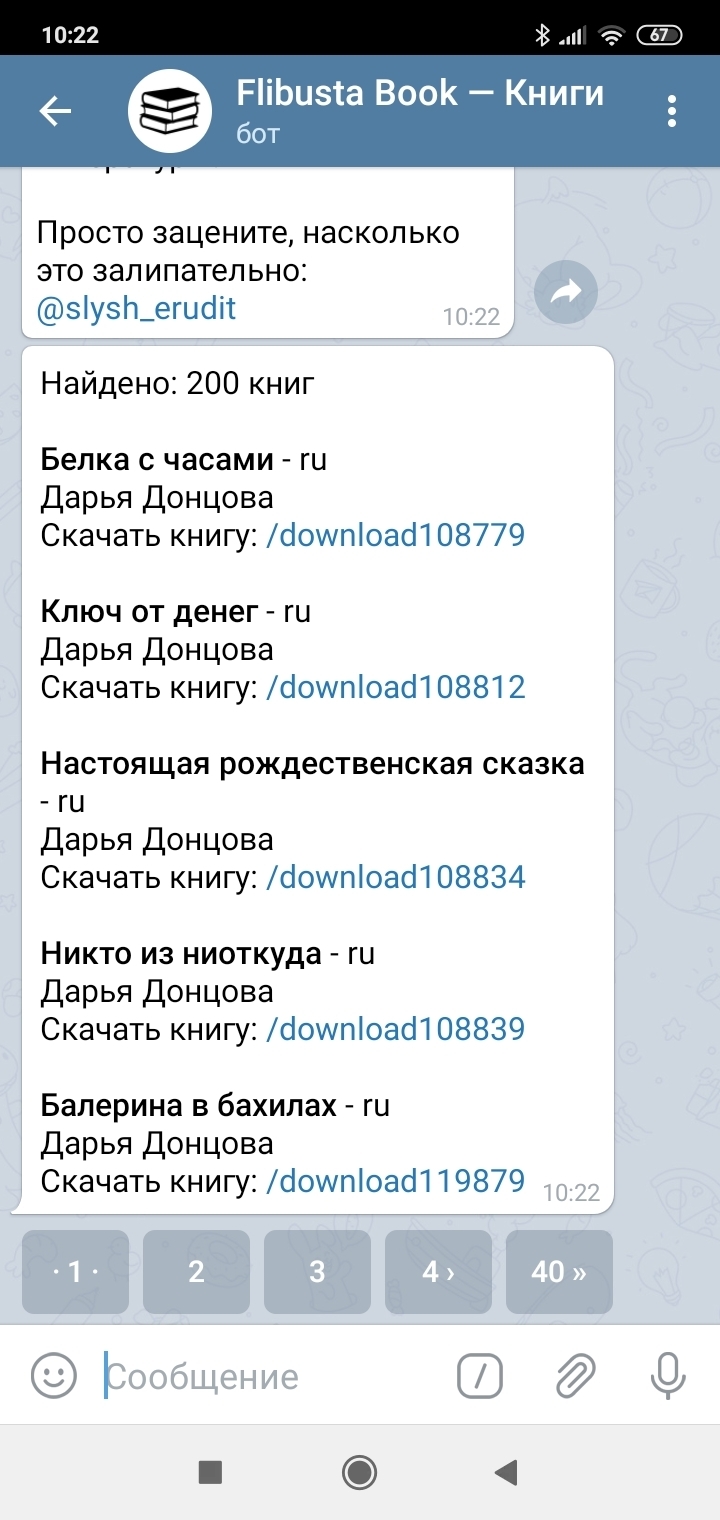Tap the microphone voice message button
Image resolution: width=720 pixels, height=1520 pixels.
(667, 1376)
